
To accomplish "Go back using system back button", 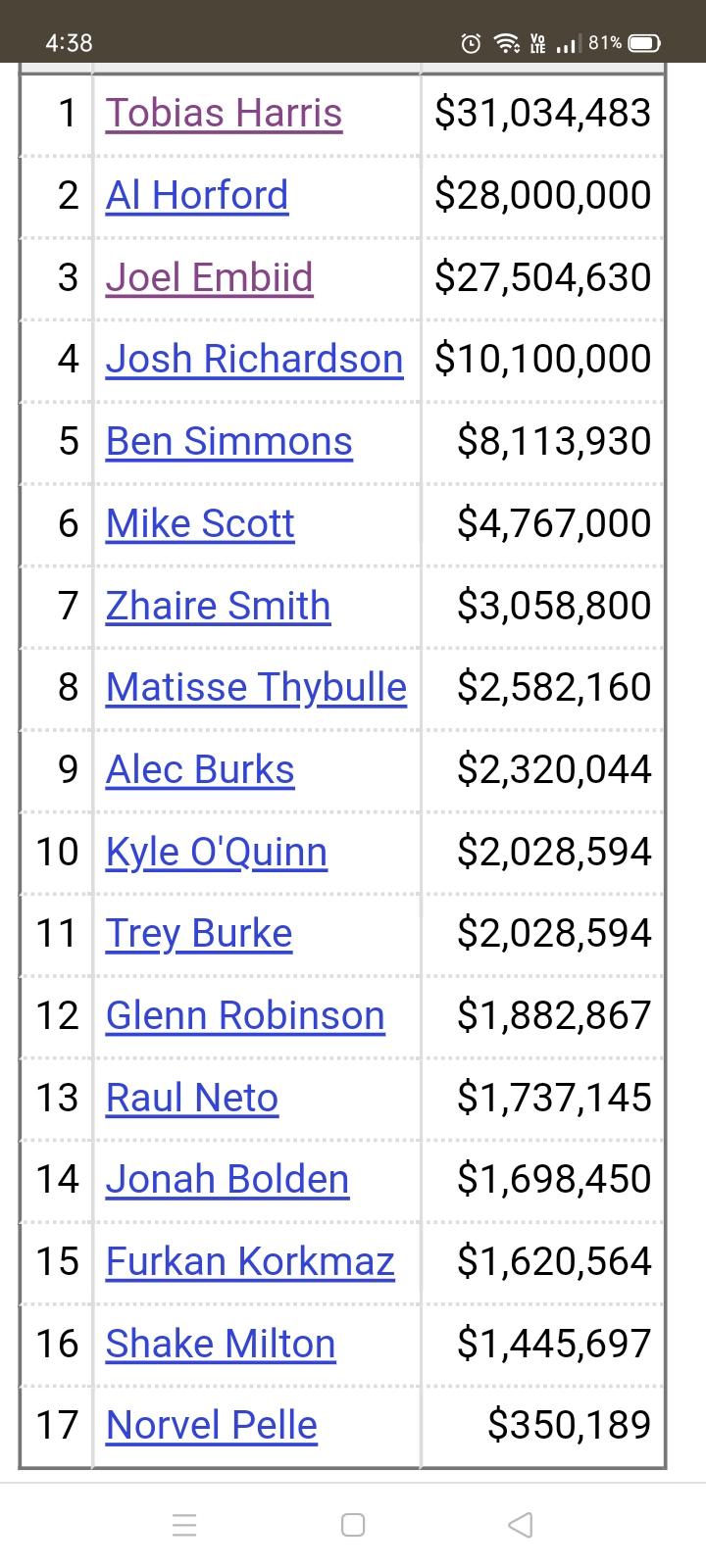I will tap(521, 1525).
